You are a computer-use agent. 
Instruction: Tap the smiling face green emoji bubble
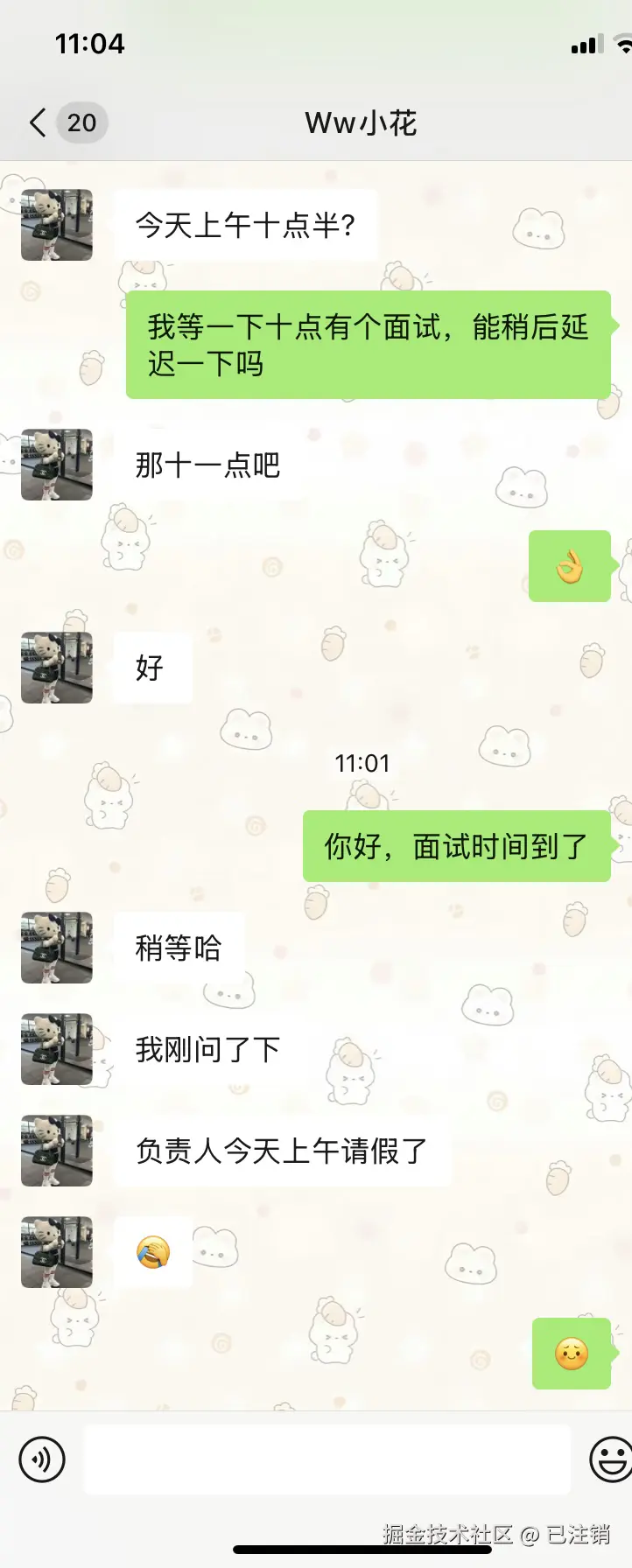click(572, 1352)
